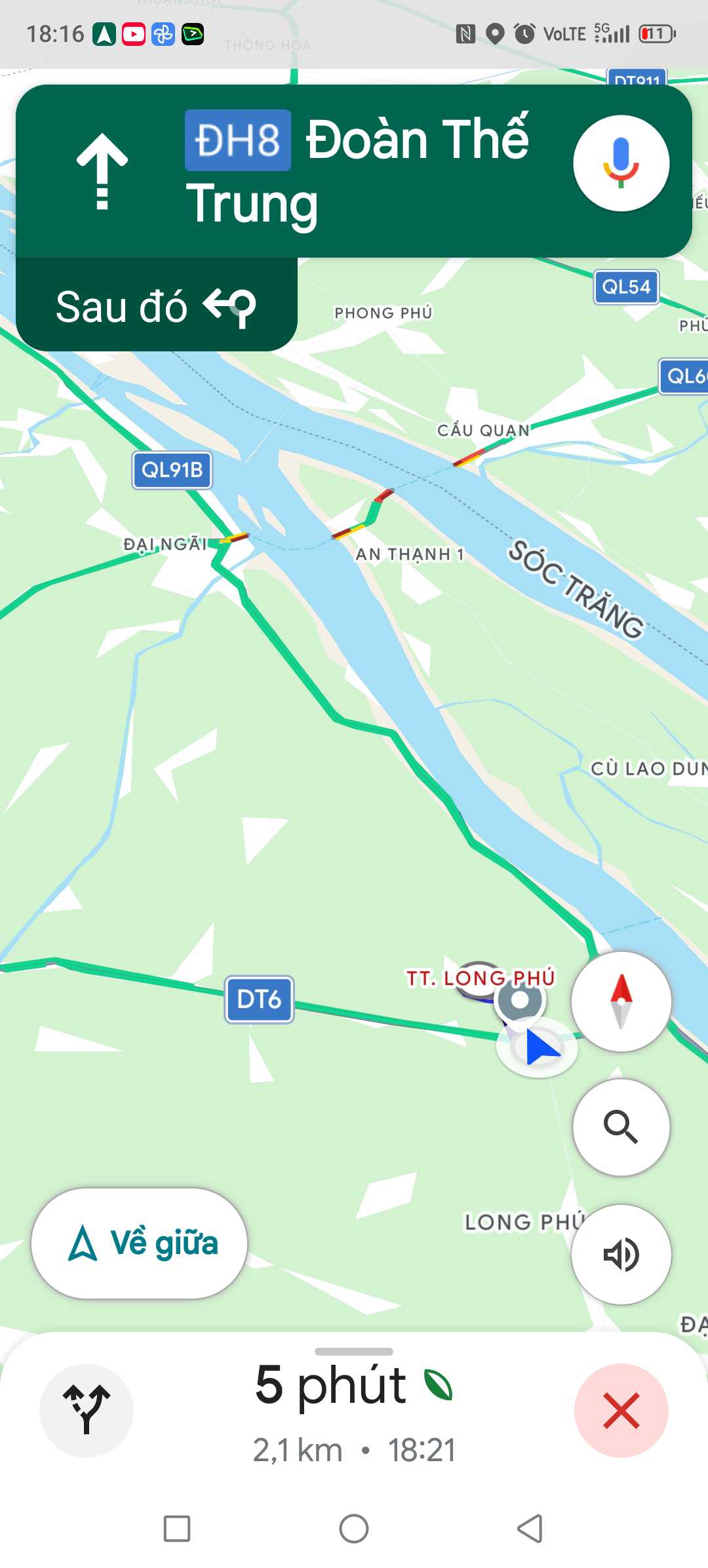The height and width of the screenshot is (1568, 708).
Task: Re-center the map with 'Về giữa'
Action: 140,1243
